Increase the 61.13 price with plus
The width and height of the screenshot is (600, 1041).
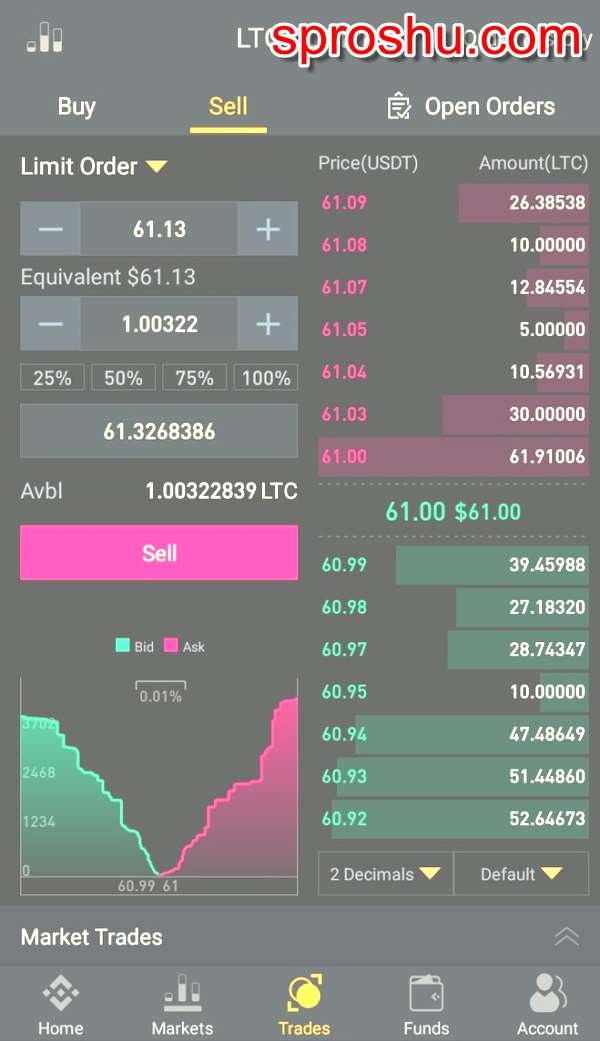click(267, 229)
